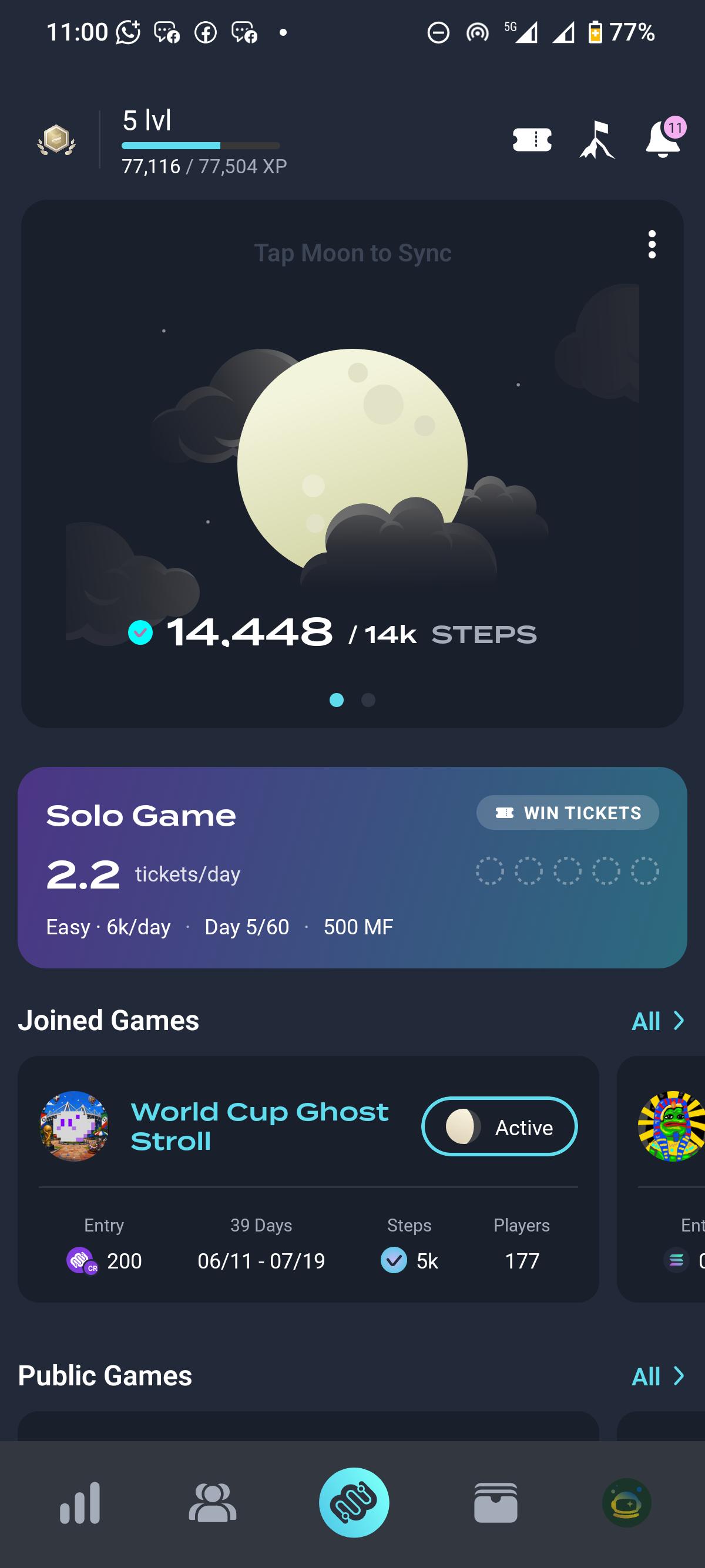Tap WIN TICKETS on Solo Game
The height and width of the screenshot is (1568, 705).
568,813
